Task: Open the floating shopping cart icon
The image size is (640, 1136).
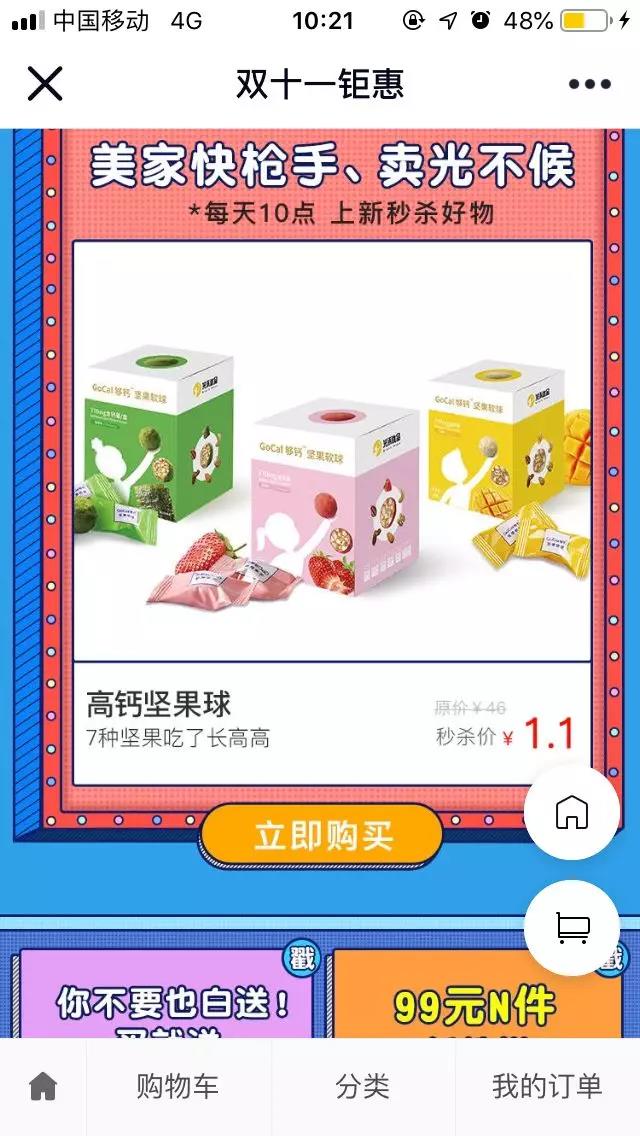Action: click(571, 927)
